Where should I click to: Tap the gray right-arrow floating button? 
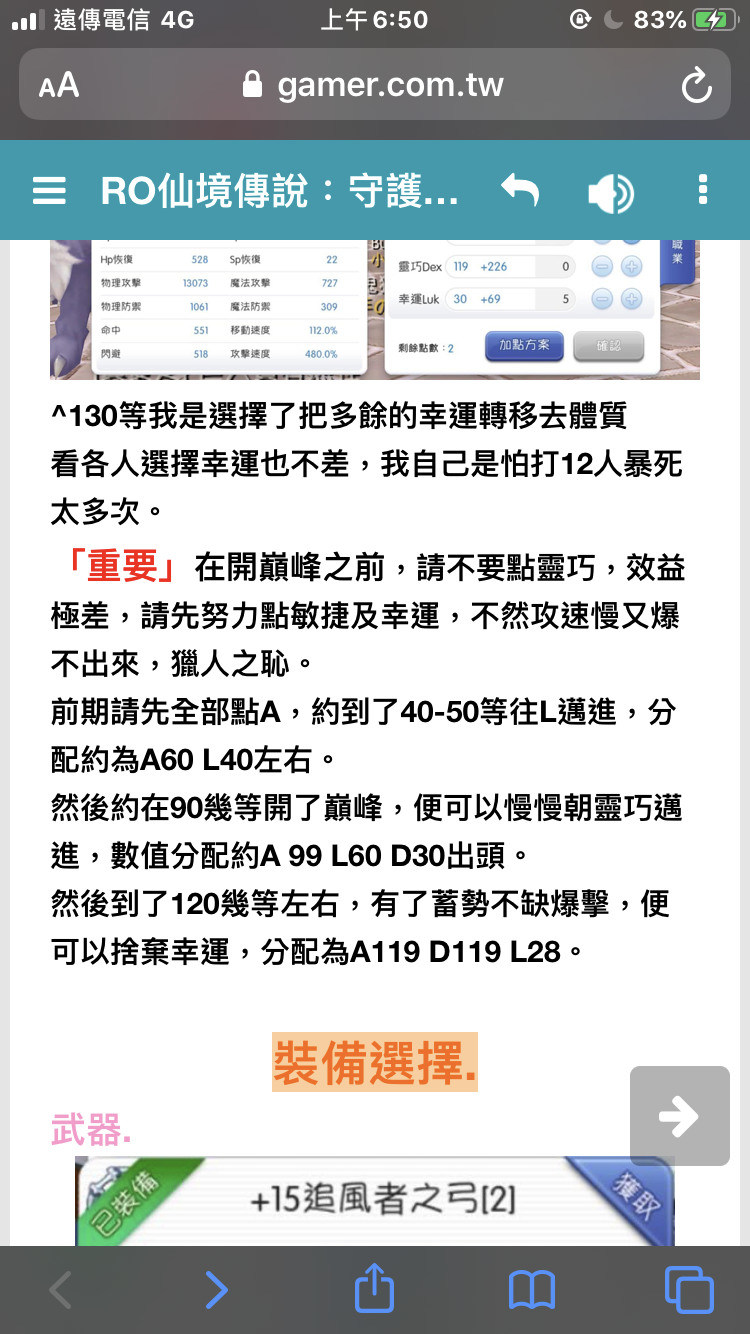point(680,1116)
